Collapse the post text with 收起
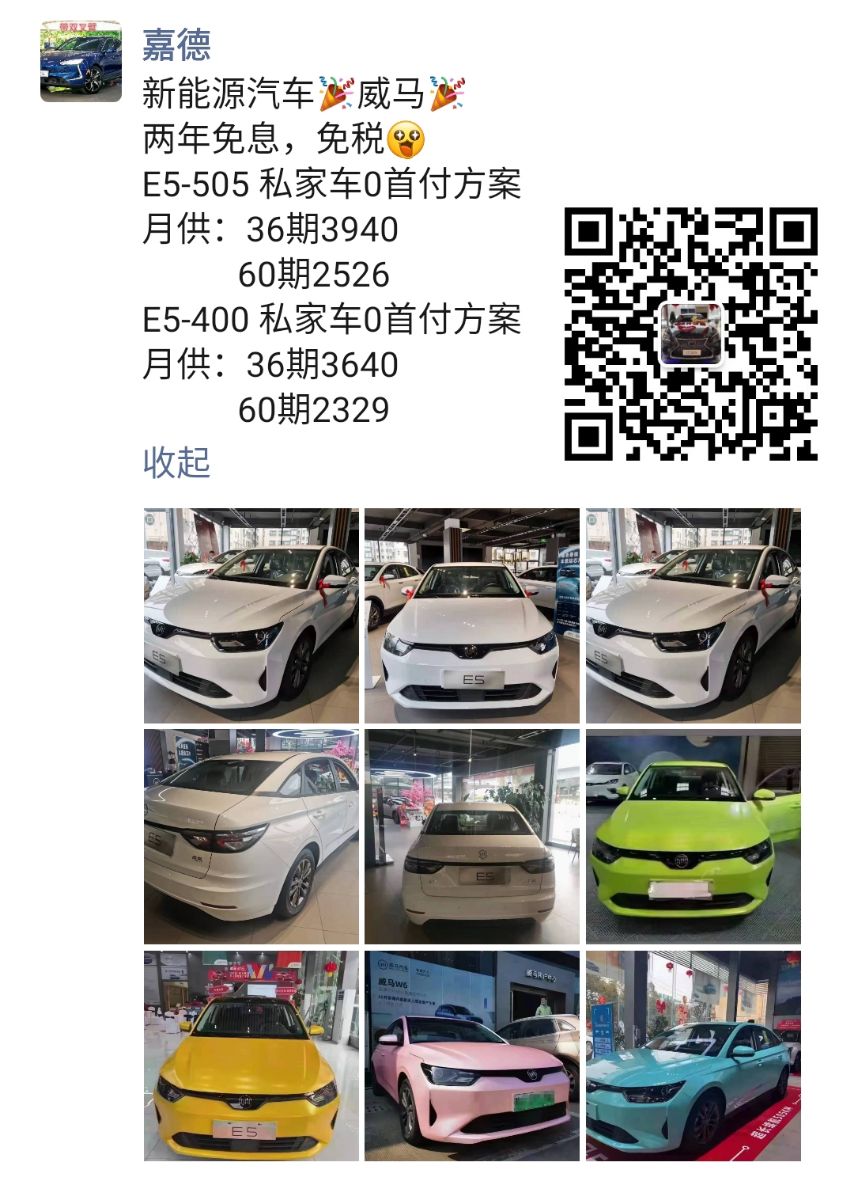The height and width of the screenshot is (1200, 854). pos(176,462)
